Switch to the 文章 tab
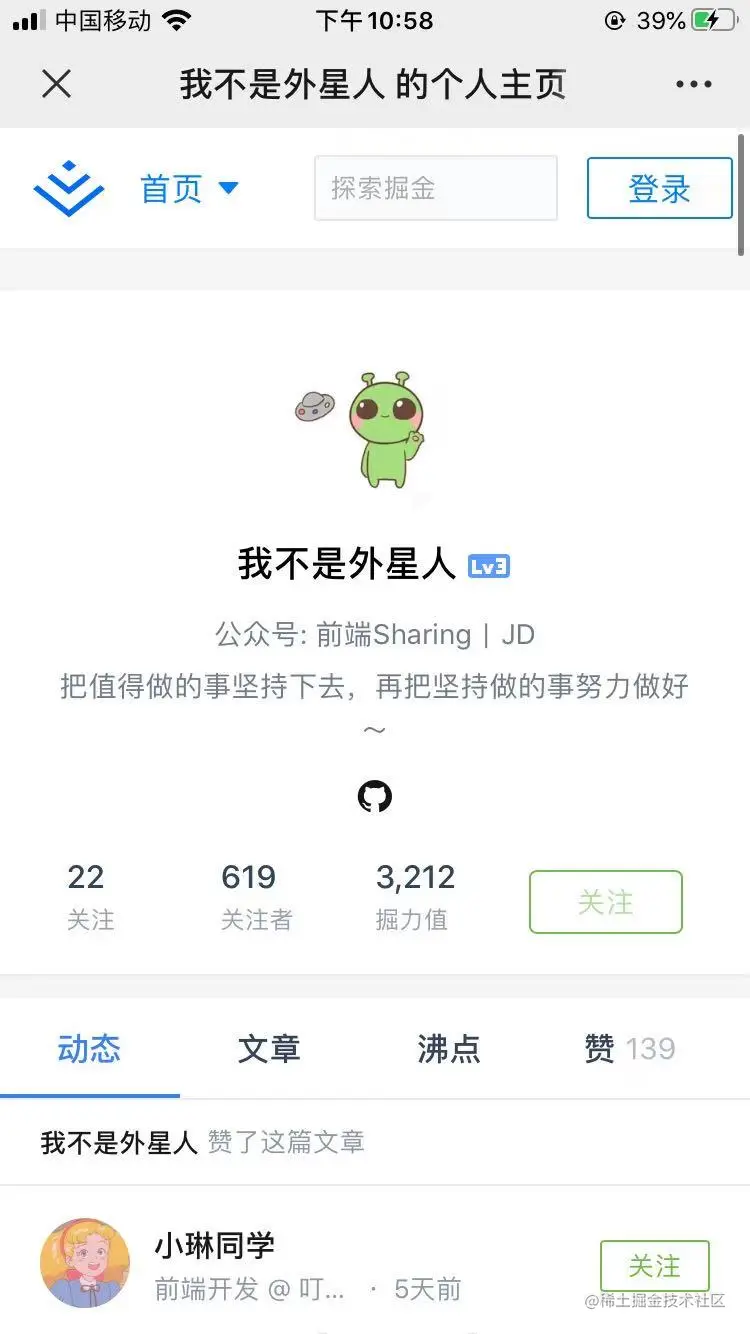This screenshot has width=750, height=1334. pos(269,1048)
